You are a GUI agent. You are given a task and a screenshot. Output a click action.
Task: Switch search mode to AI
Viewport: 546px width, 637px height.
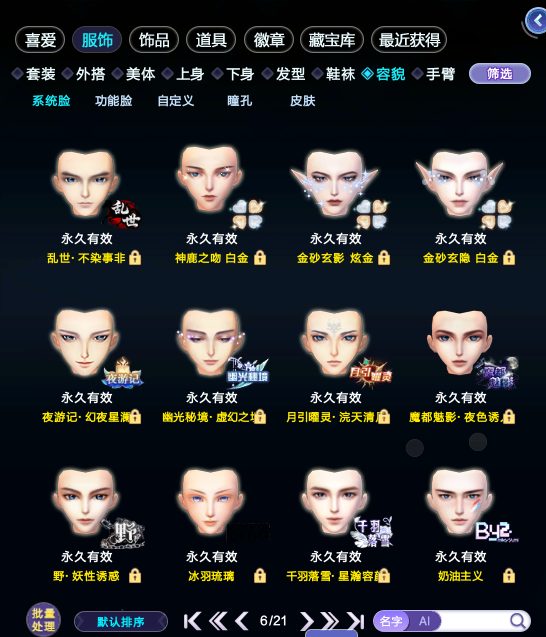[425, 621]
